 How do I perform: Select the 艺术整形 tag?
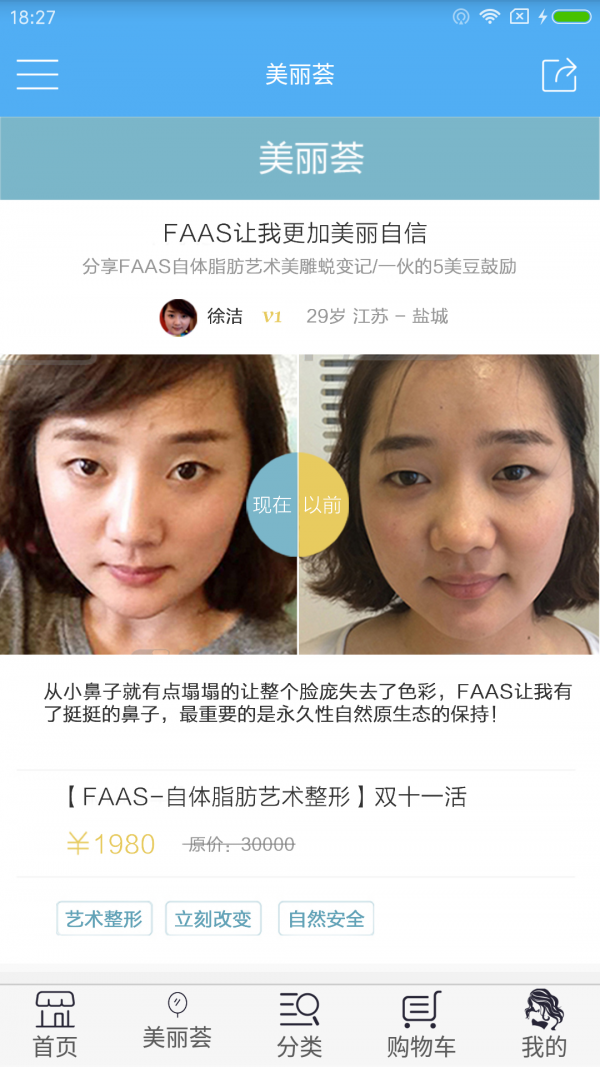click(x=104, y=919)
